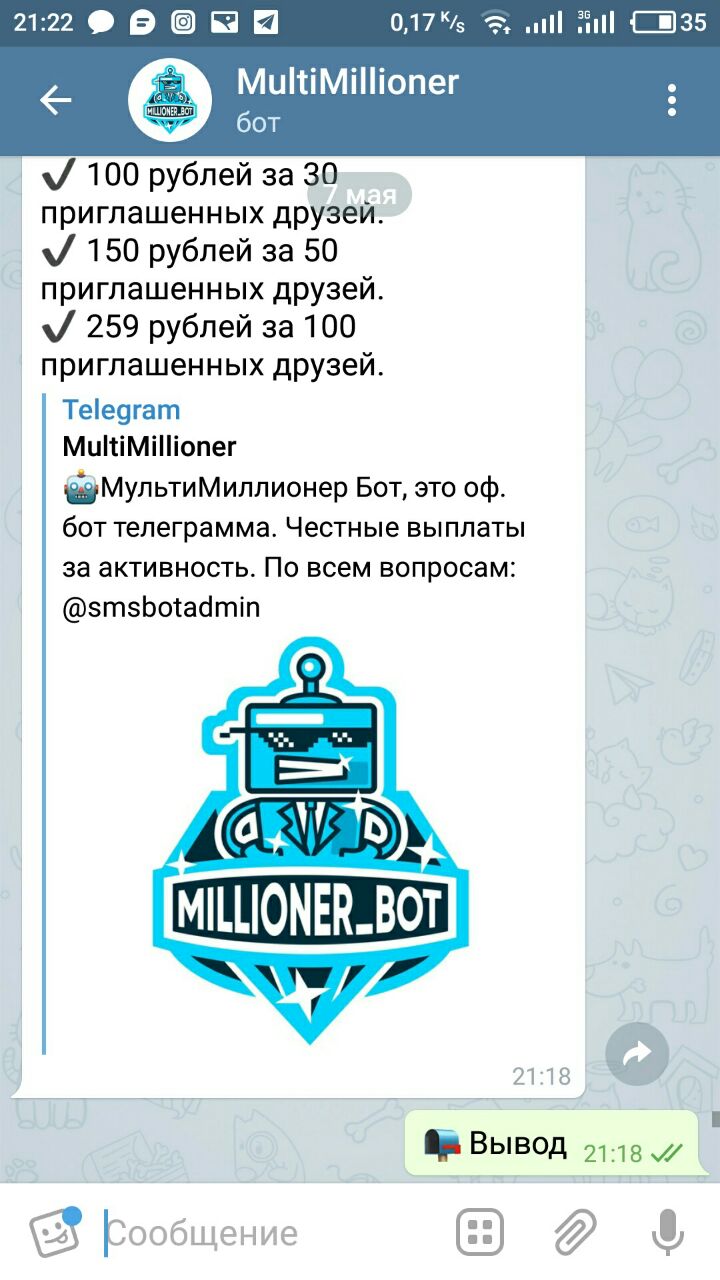The image size is (720, 1280).
Task: Show the bot keyboard commands
Action: [480, 1232]
